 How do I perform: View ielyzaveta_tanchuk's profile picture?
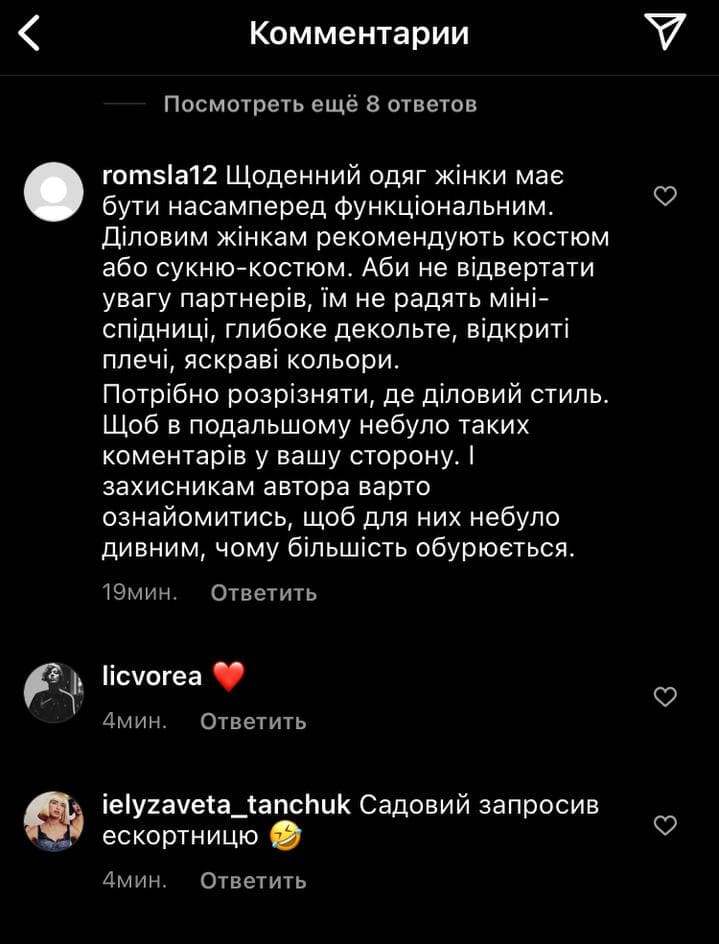[x=53, y=821]
